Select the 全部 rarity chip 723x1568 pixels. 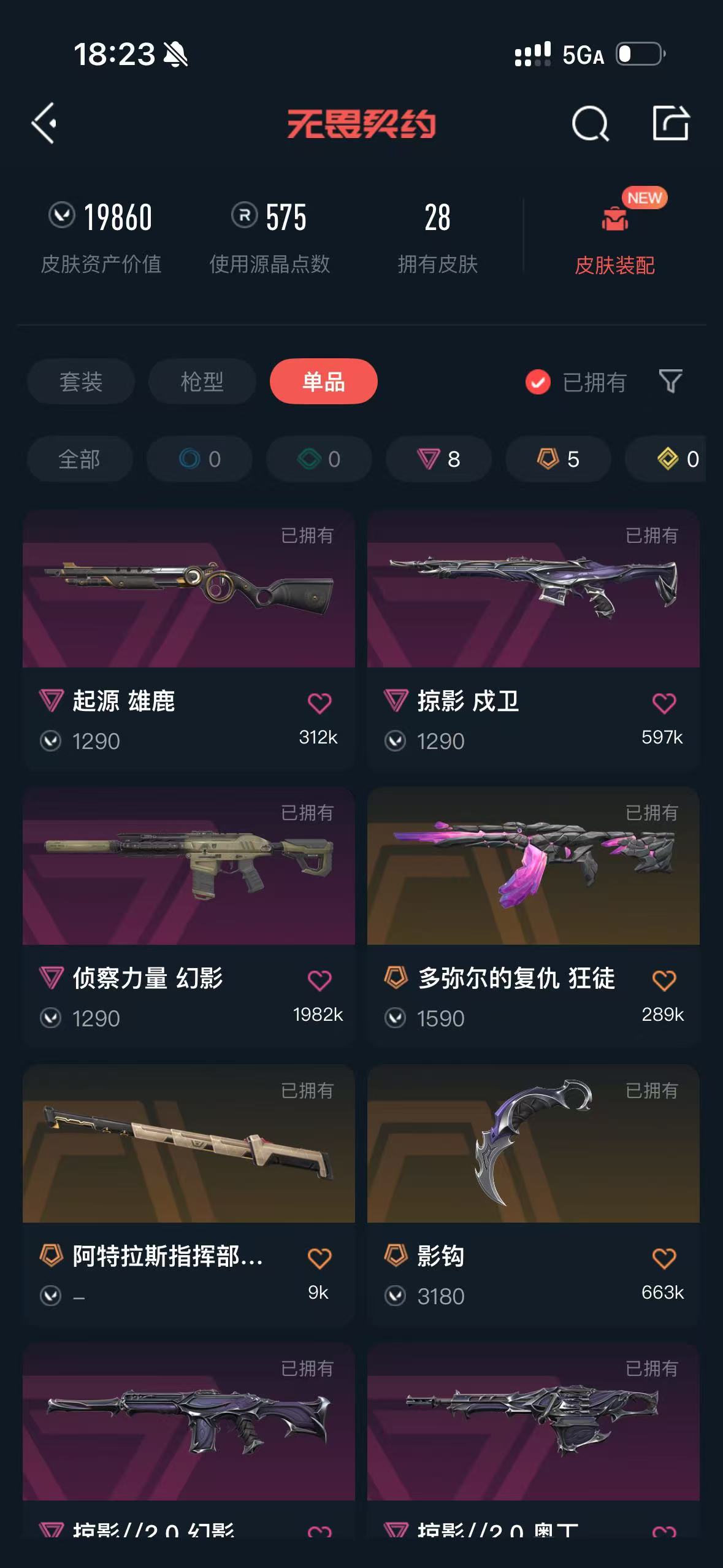[79, 459]
